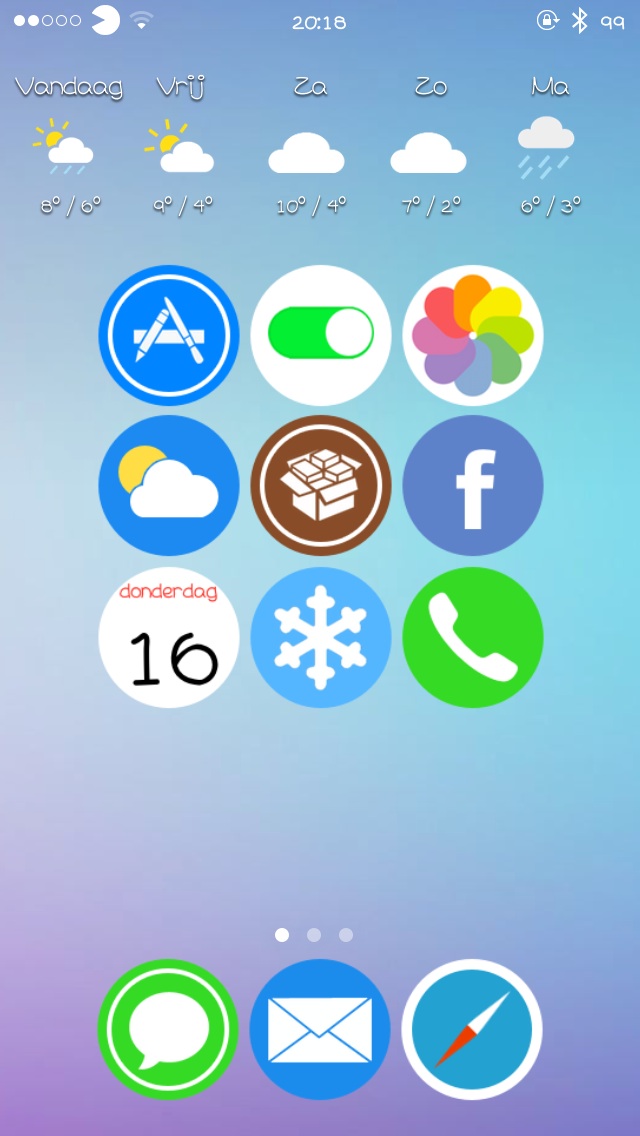Launch the snowflake WinterBoard app
This screenshot has height=1136, width=640.
tap(321, 638)
